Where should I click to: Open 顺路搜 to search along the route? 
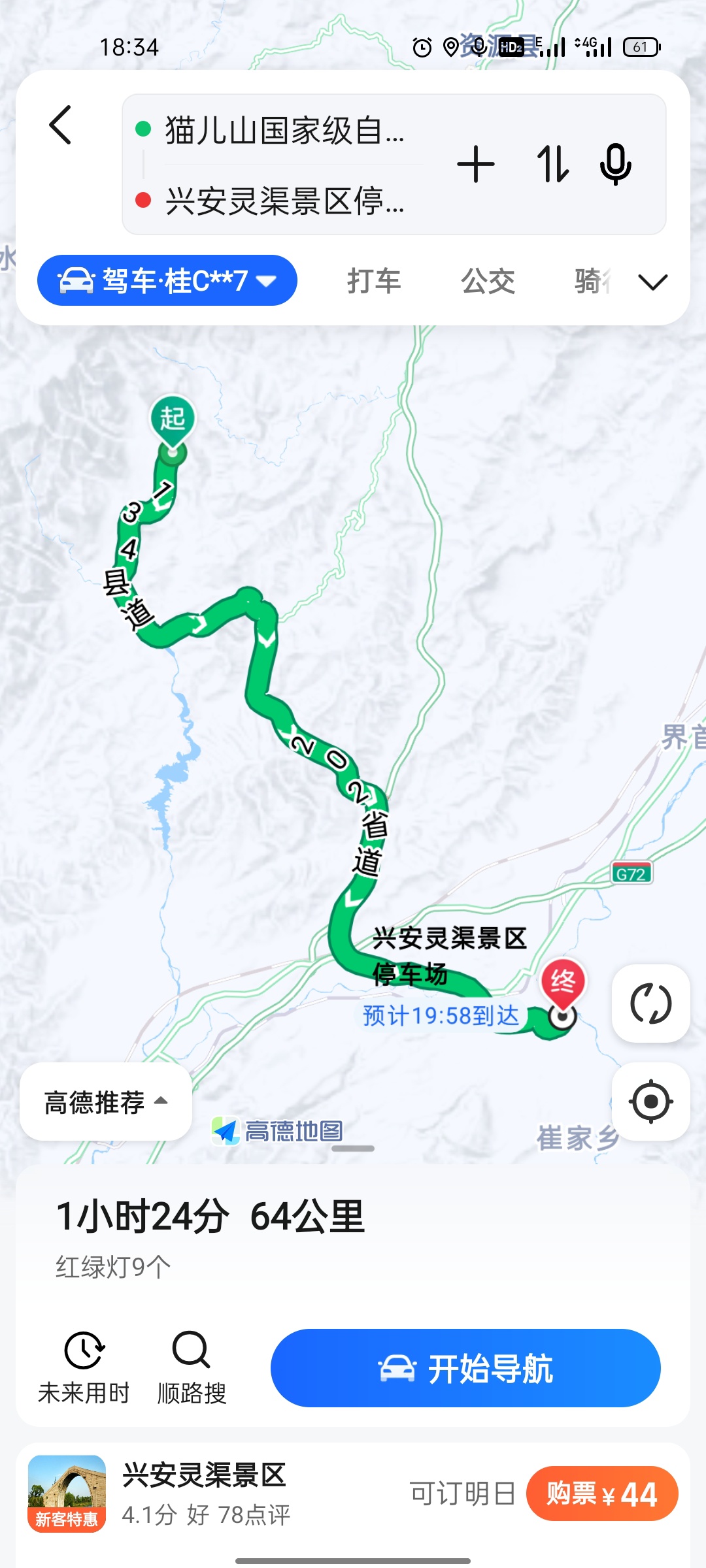coord(191,1368)
